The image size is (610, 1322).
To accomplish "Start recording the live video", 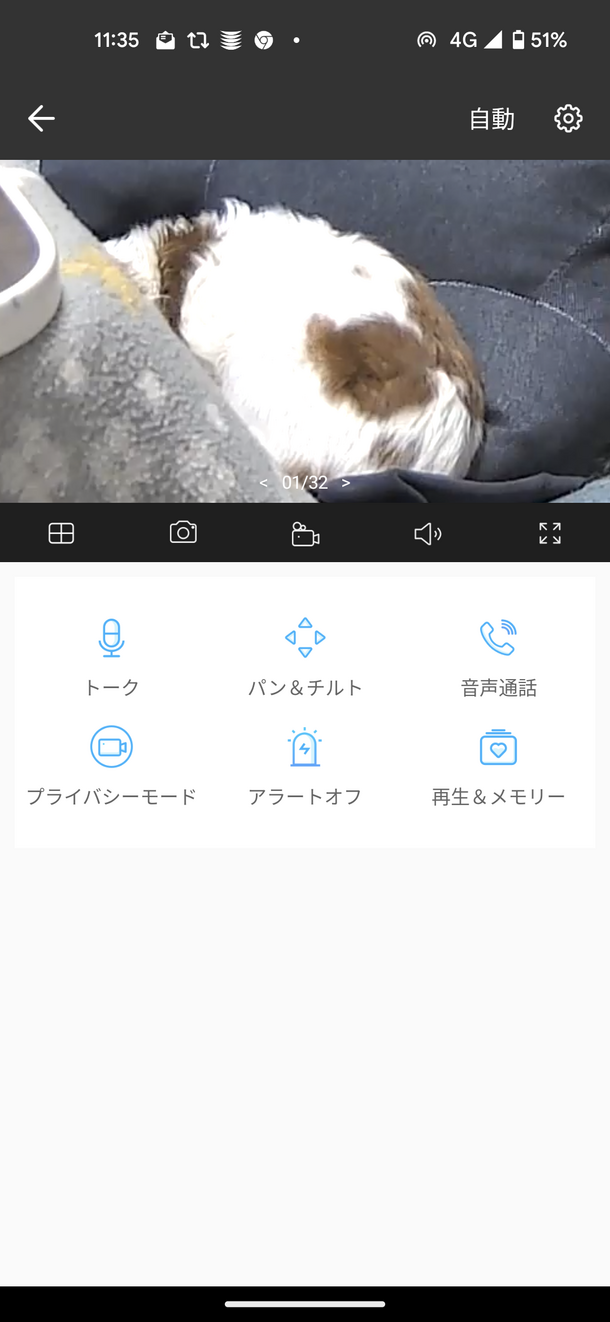I will [x=305, y=534].
